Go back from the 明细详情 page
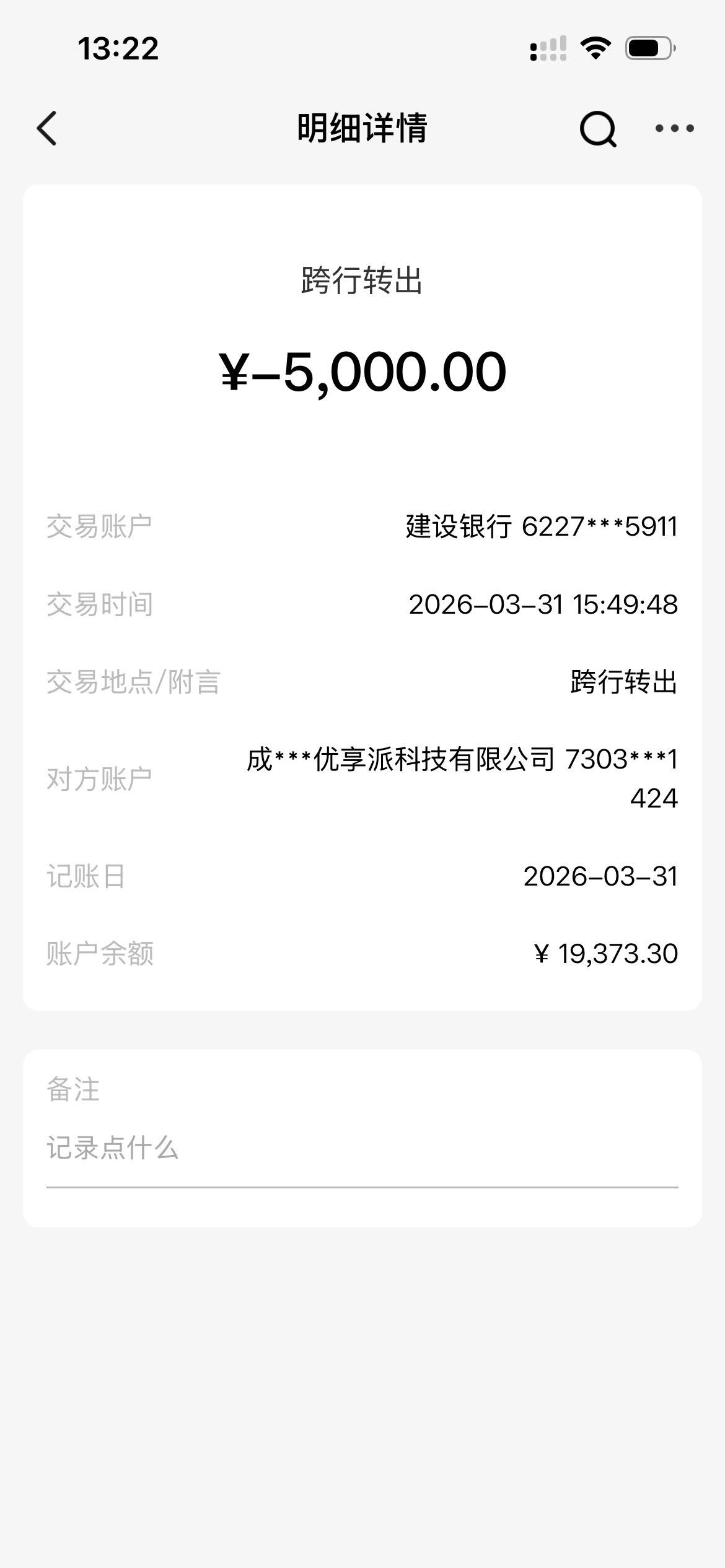This screenshot has width=725, height=1568. pyautogui.click(x=47, y=128)
